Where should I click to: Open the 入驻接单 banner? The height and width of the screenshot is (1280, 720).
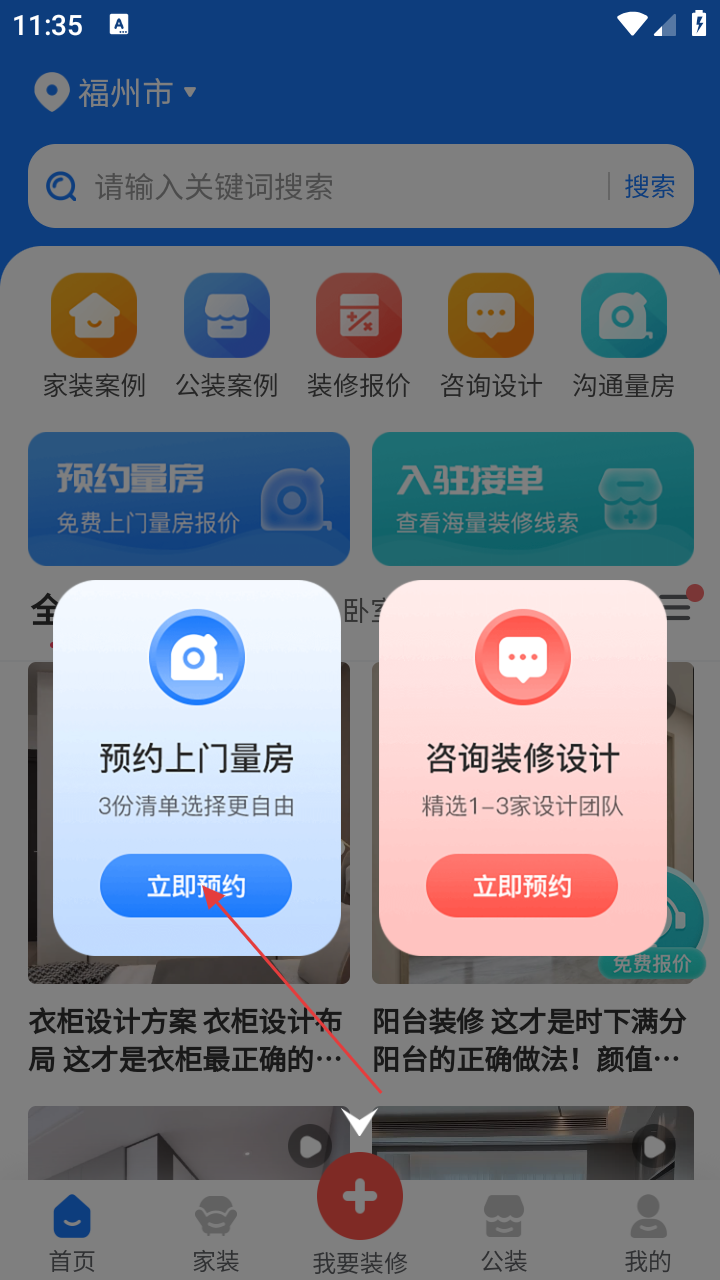point(533,498)
